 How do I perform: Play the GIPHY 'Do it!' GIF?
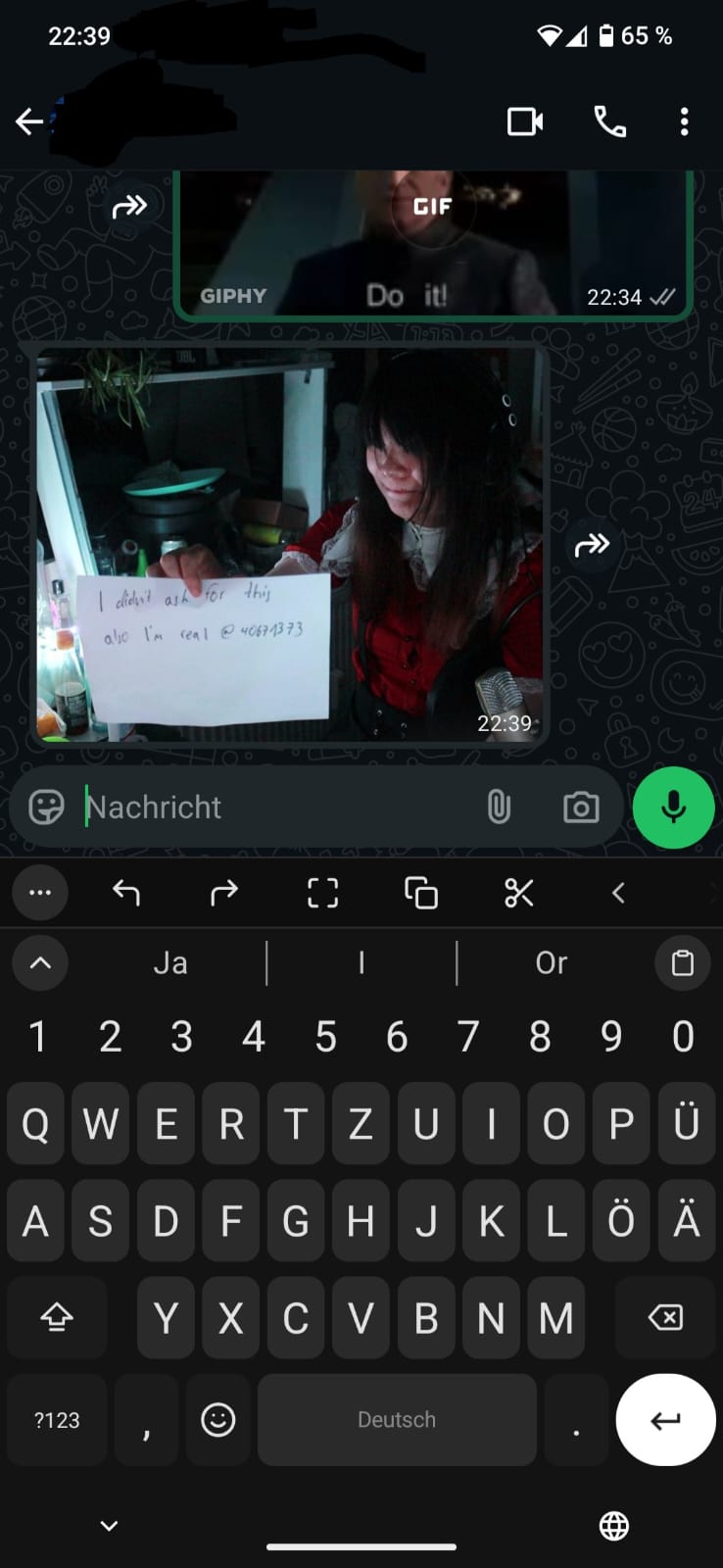(x=432, y=207)
